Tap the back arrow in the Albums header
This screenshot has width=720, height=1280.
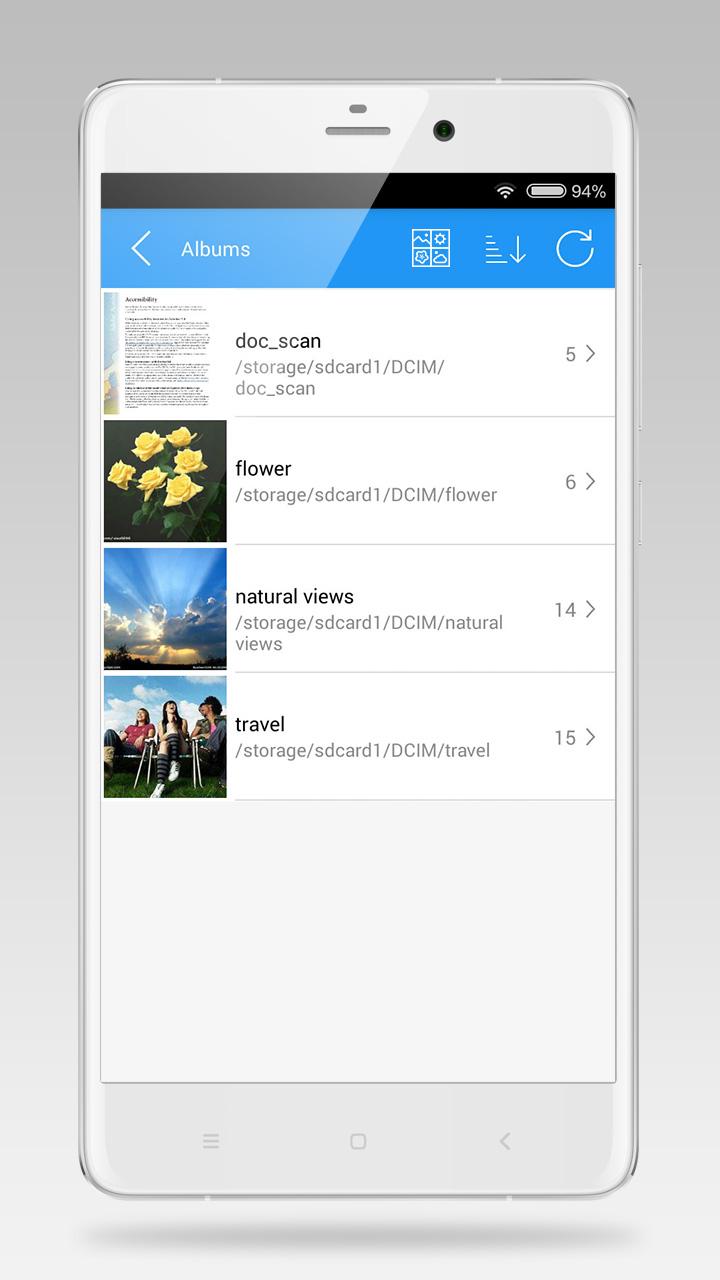(141, 249)
